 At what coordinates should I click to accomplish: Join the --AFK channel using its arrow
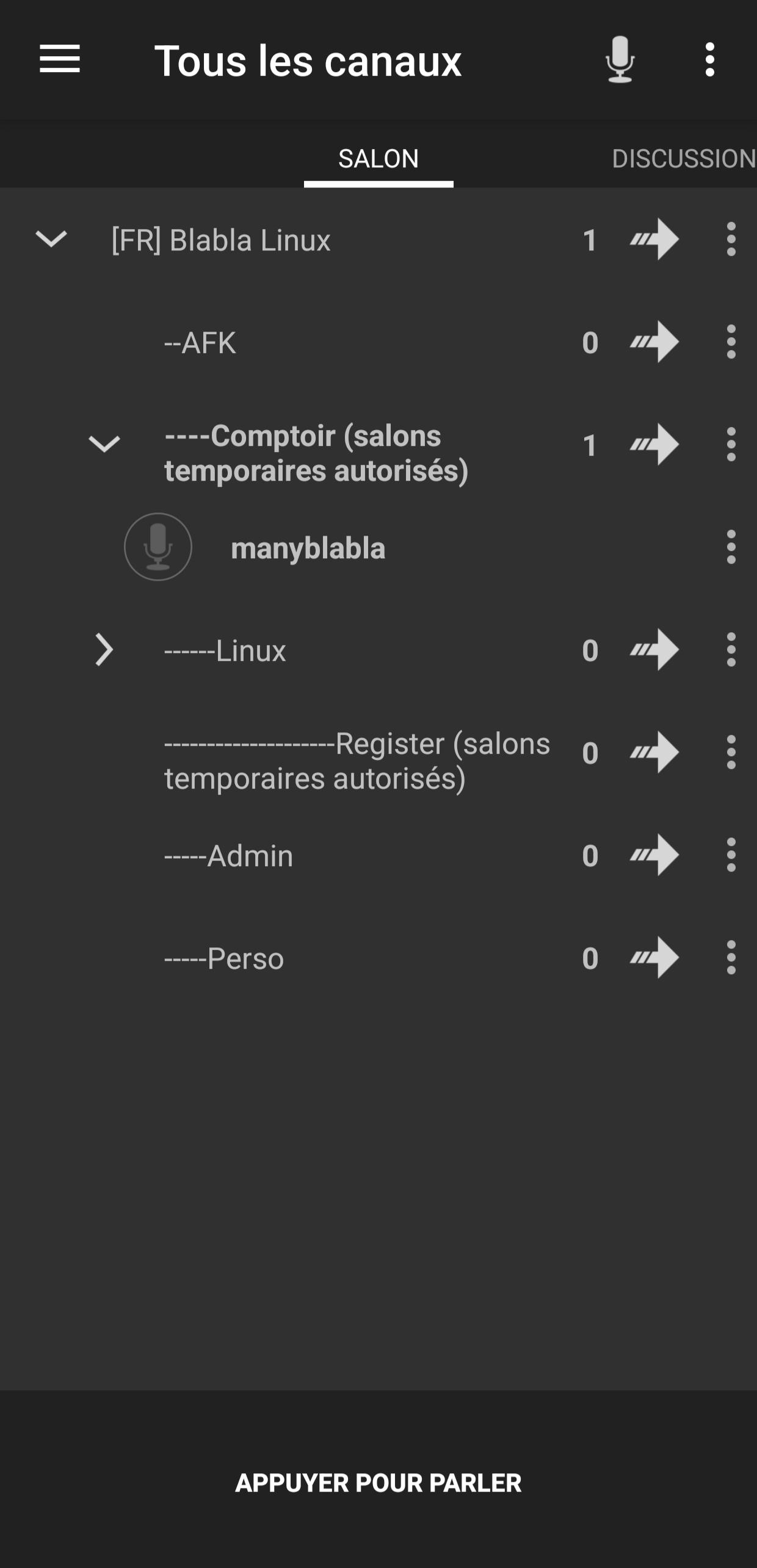pyautogui.click(x=654, y=341)
